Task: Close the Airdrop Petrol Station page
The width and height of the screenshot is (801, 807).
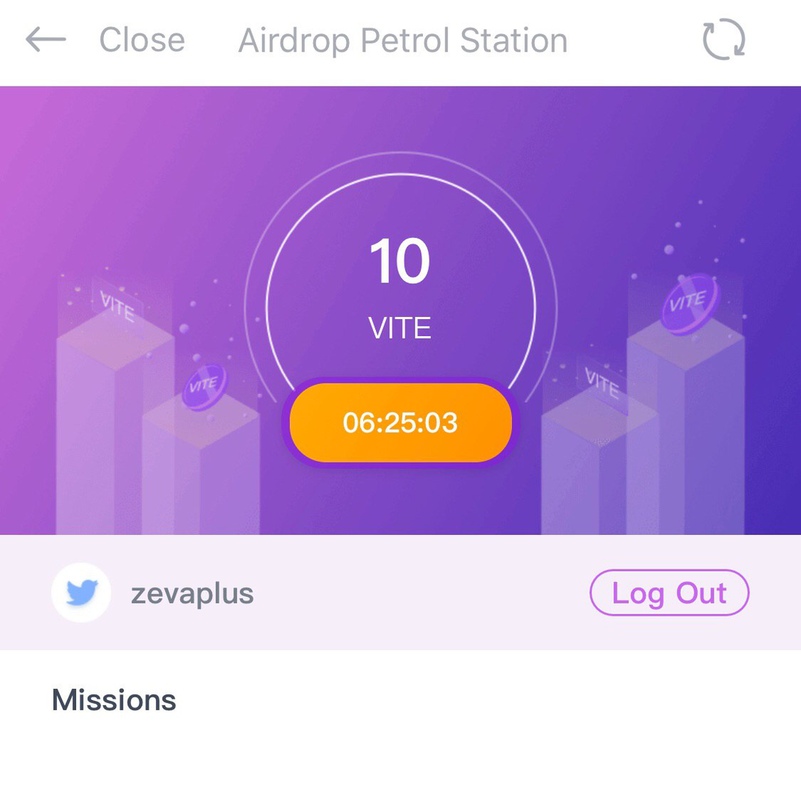Action: click(142, 41)
